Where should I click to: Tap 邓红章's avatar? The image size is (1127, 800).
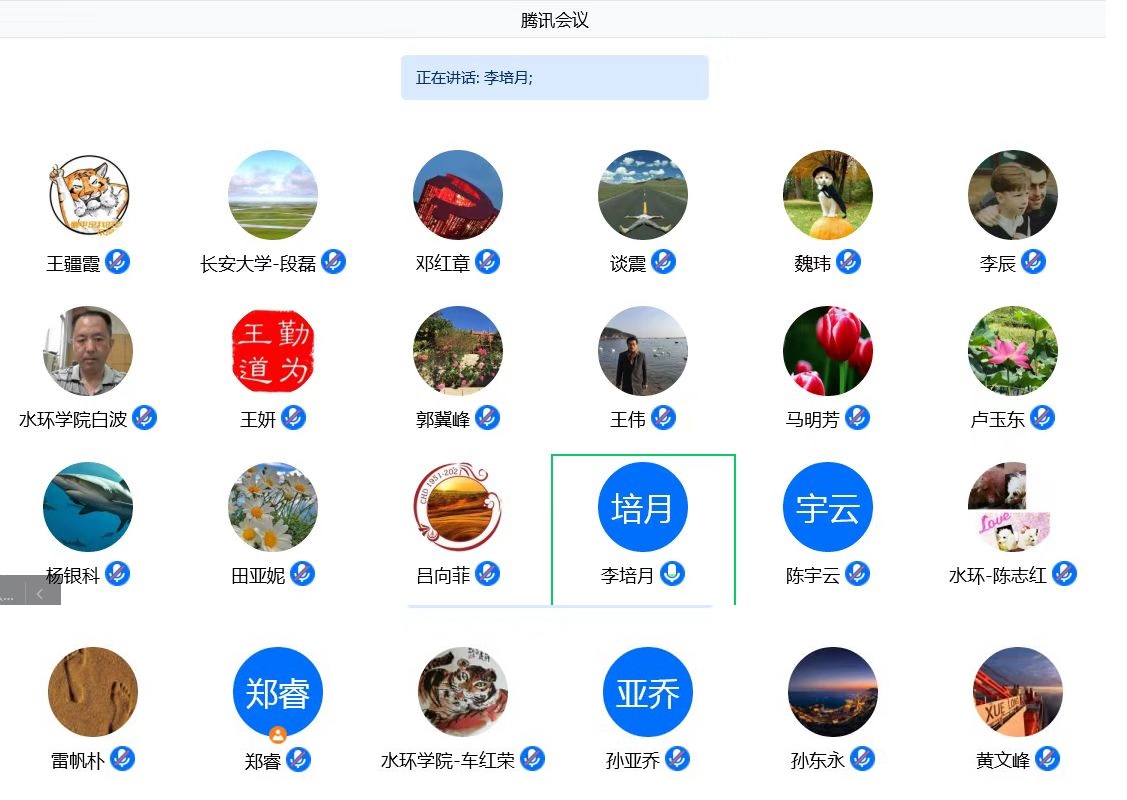click(458, 195)
